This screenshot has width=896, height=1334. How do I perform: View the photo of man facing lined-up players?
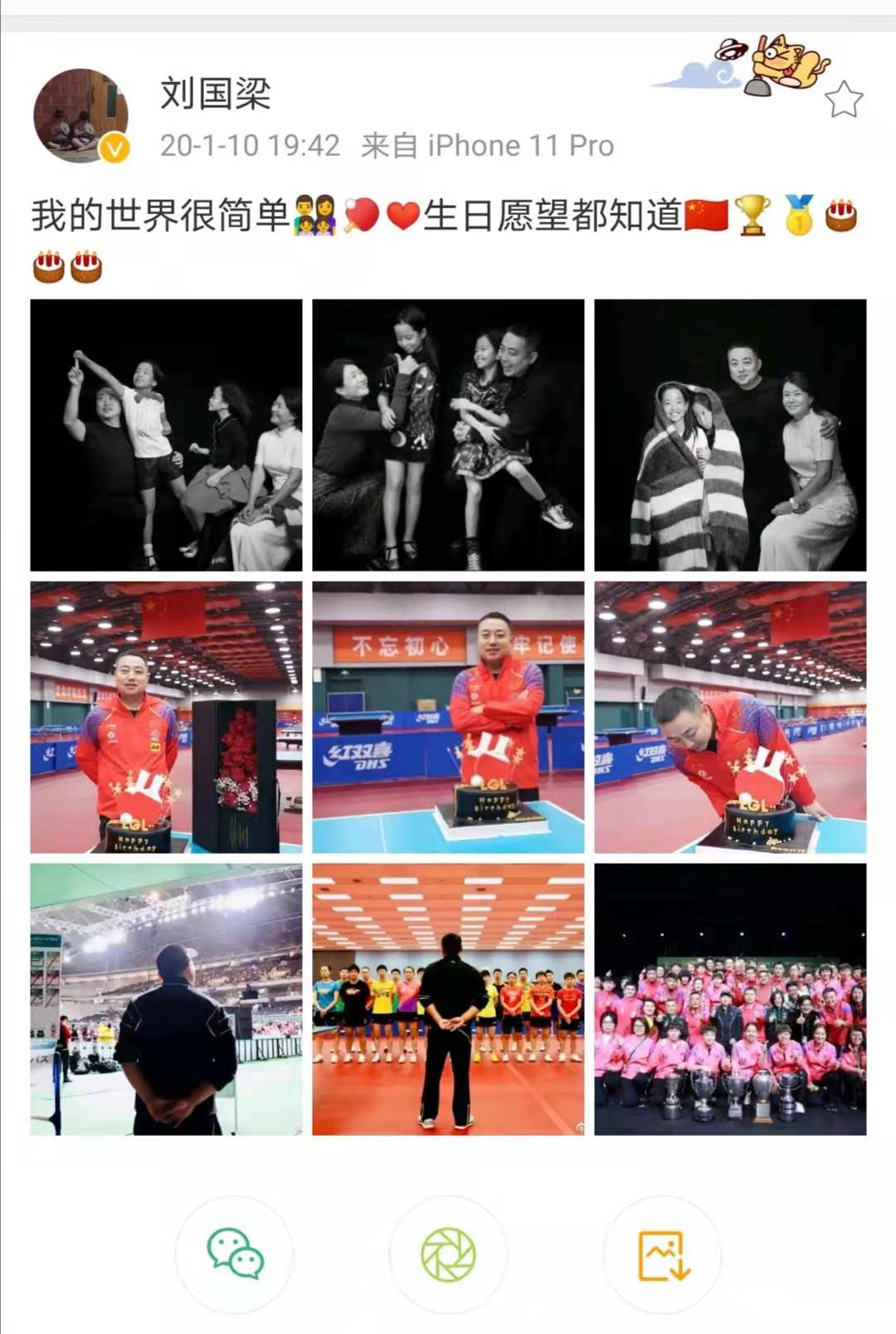[x=448, y=999]
